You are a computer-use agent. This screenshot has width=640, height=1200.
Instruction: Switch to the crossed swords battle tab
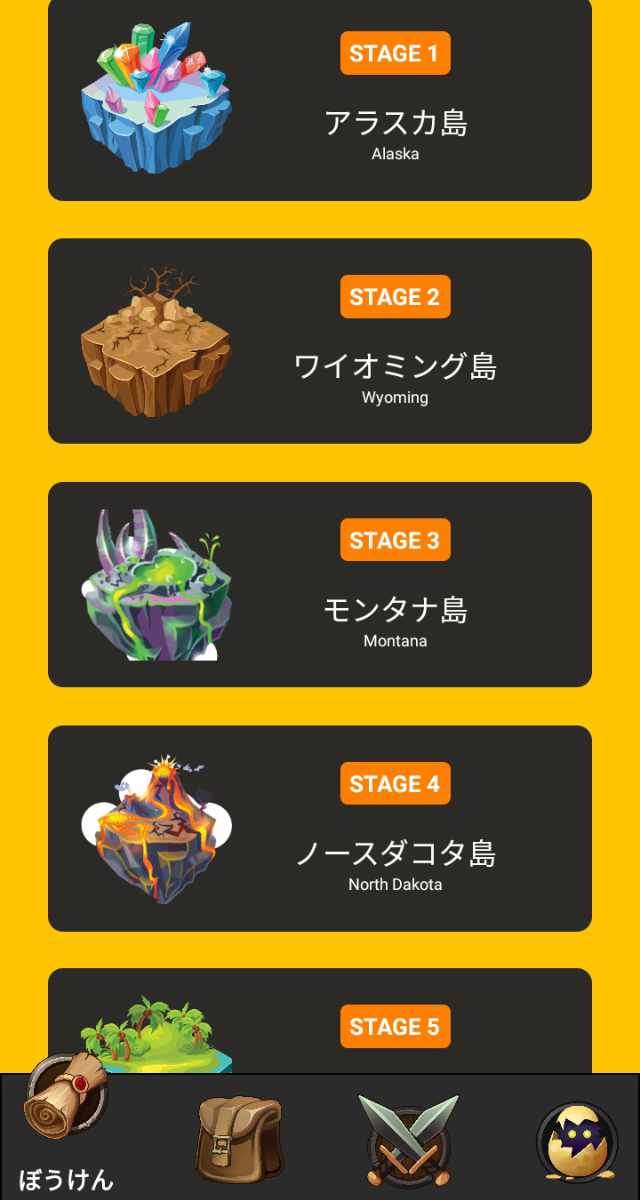407,1138
